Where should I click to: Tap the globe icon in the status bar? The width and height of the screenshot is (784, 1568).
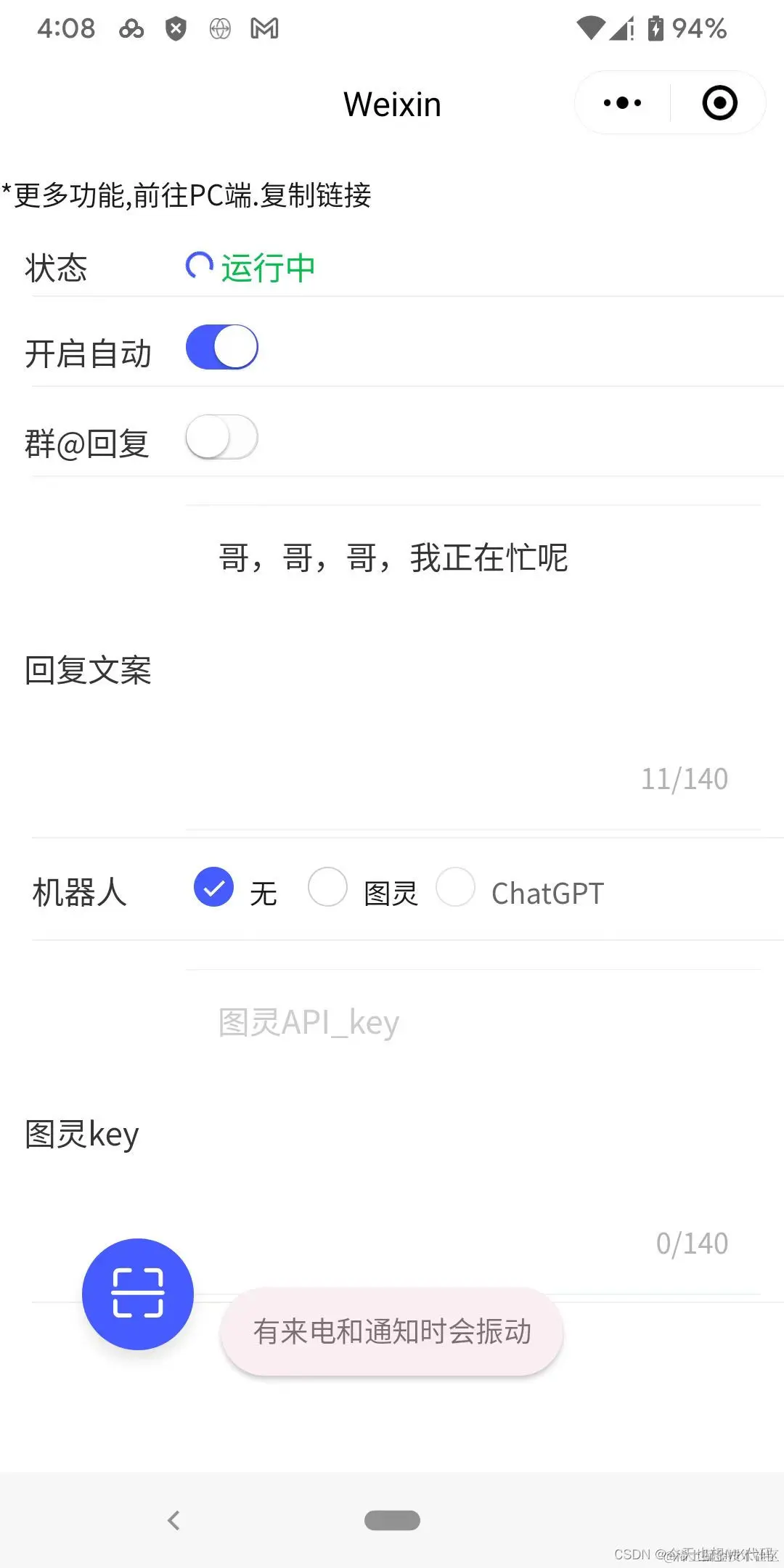(219, 29)
